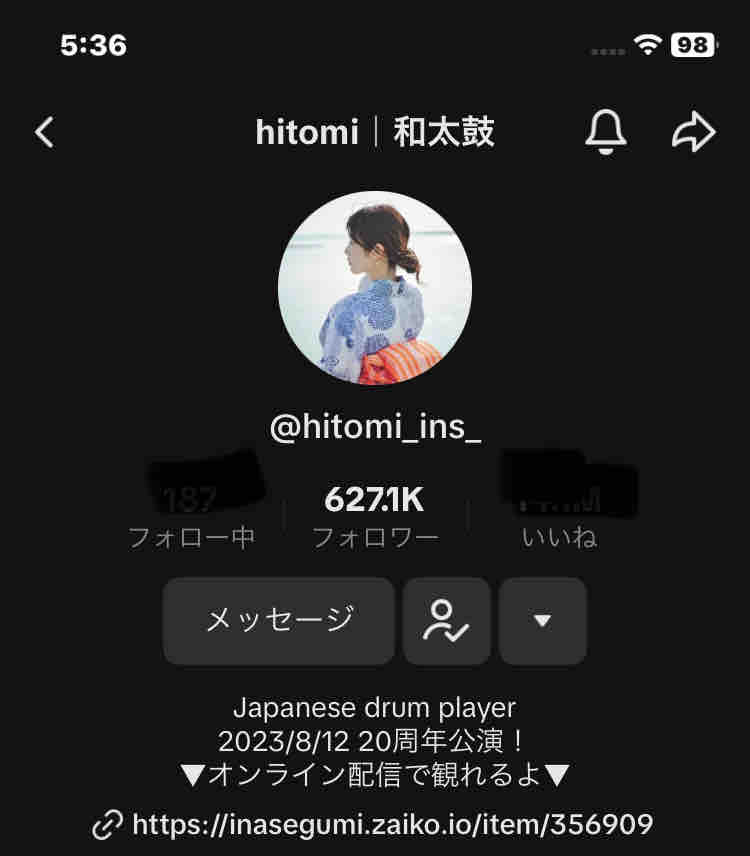Tap the following person icon to unfollow

coord(447,621)
